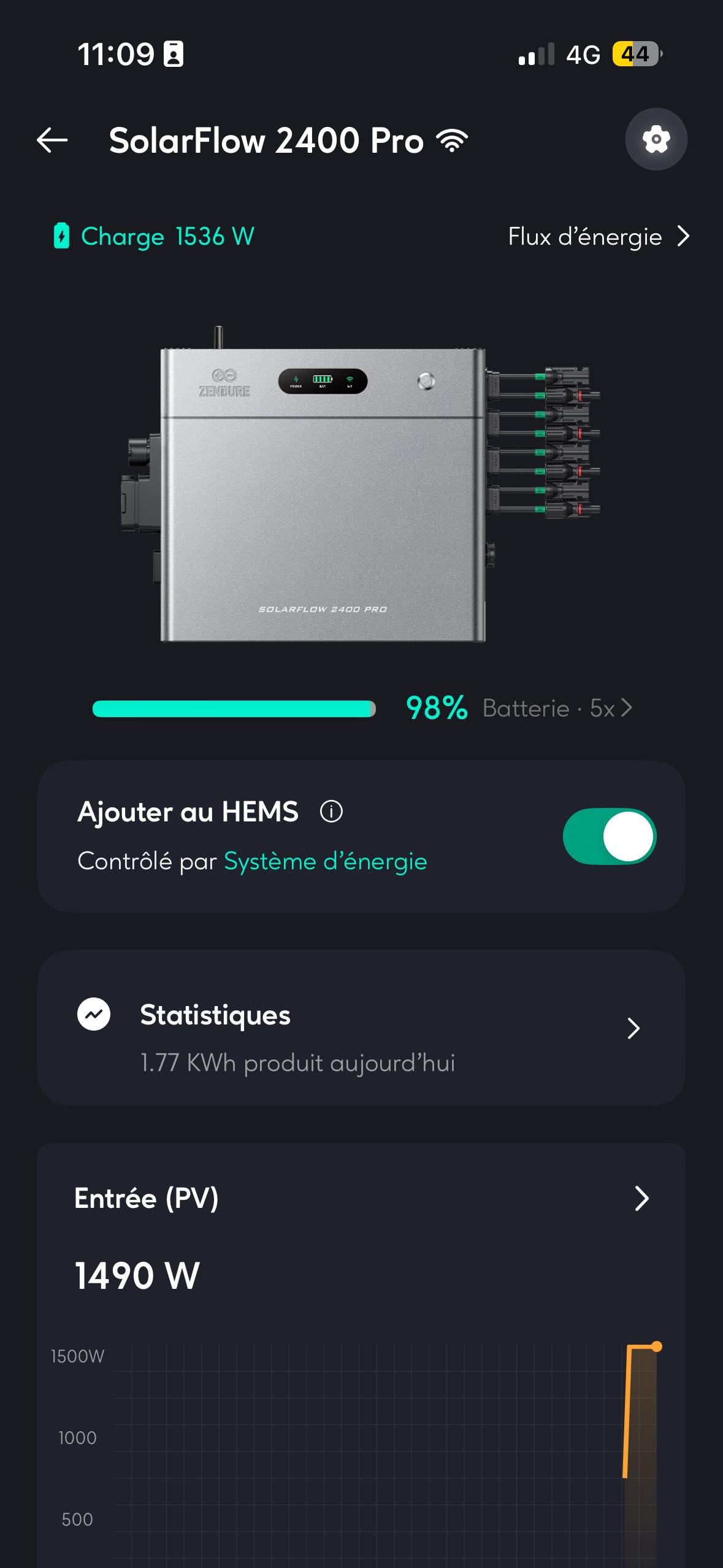723x1568 pixels.
Task: Open the settings gear for SolarFlow 2400 Pro
Action: tap(656, 139)
